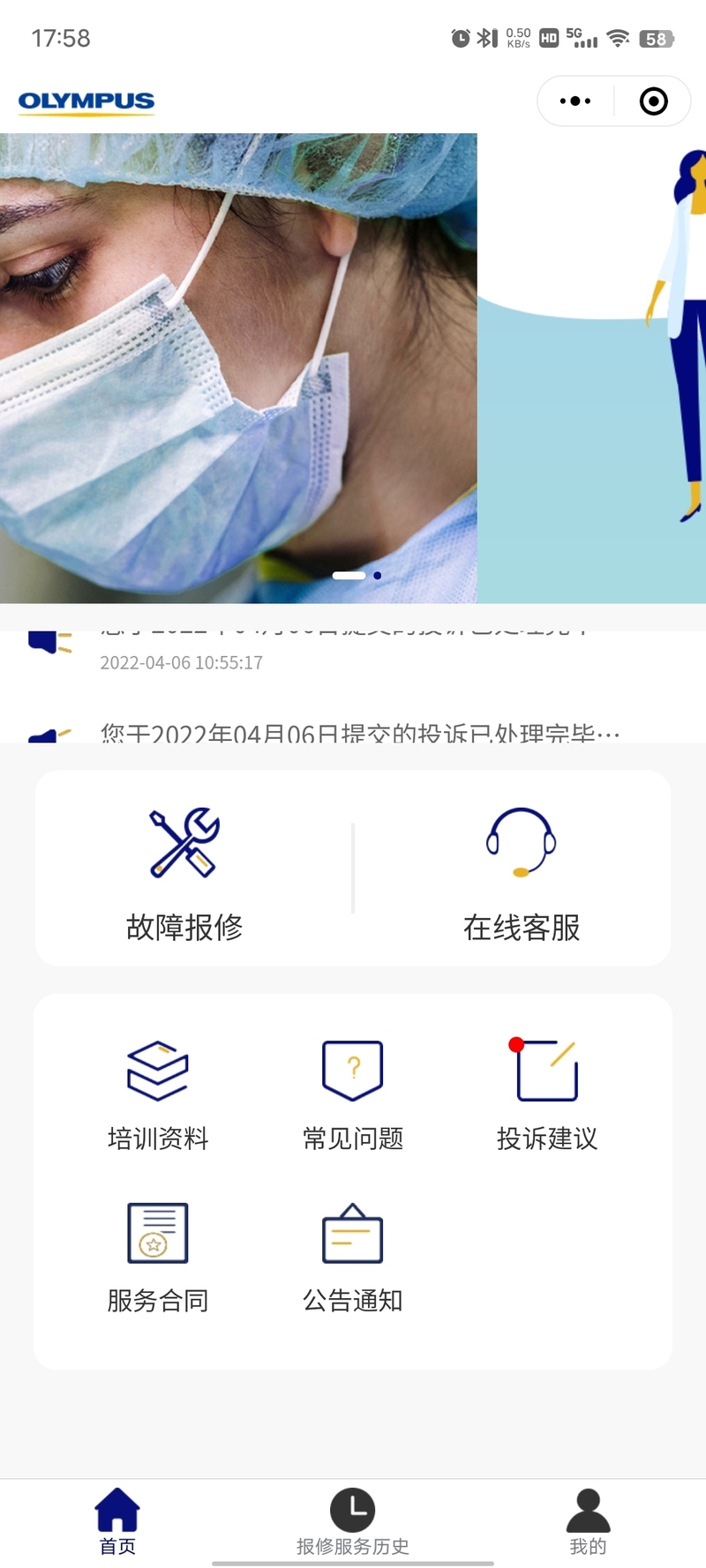Open 服务合同 service contracts
This screenshot has width=706, height=1568.
(158, 1257)
